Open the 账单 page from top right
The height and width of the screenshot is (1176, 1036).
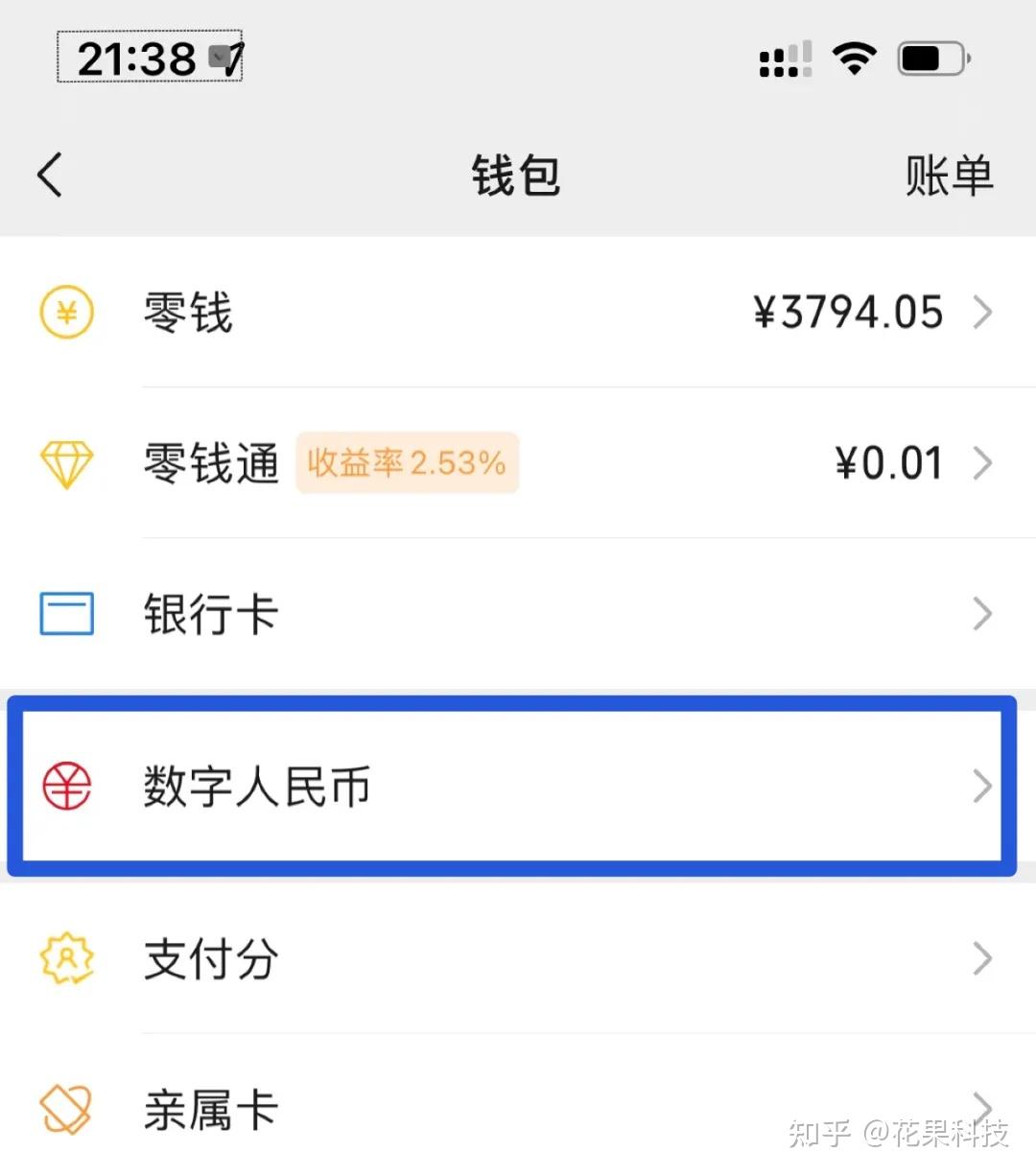(x=949, y=176)
